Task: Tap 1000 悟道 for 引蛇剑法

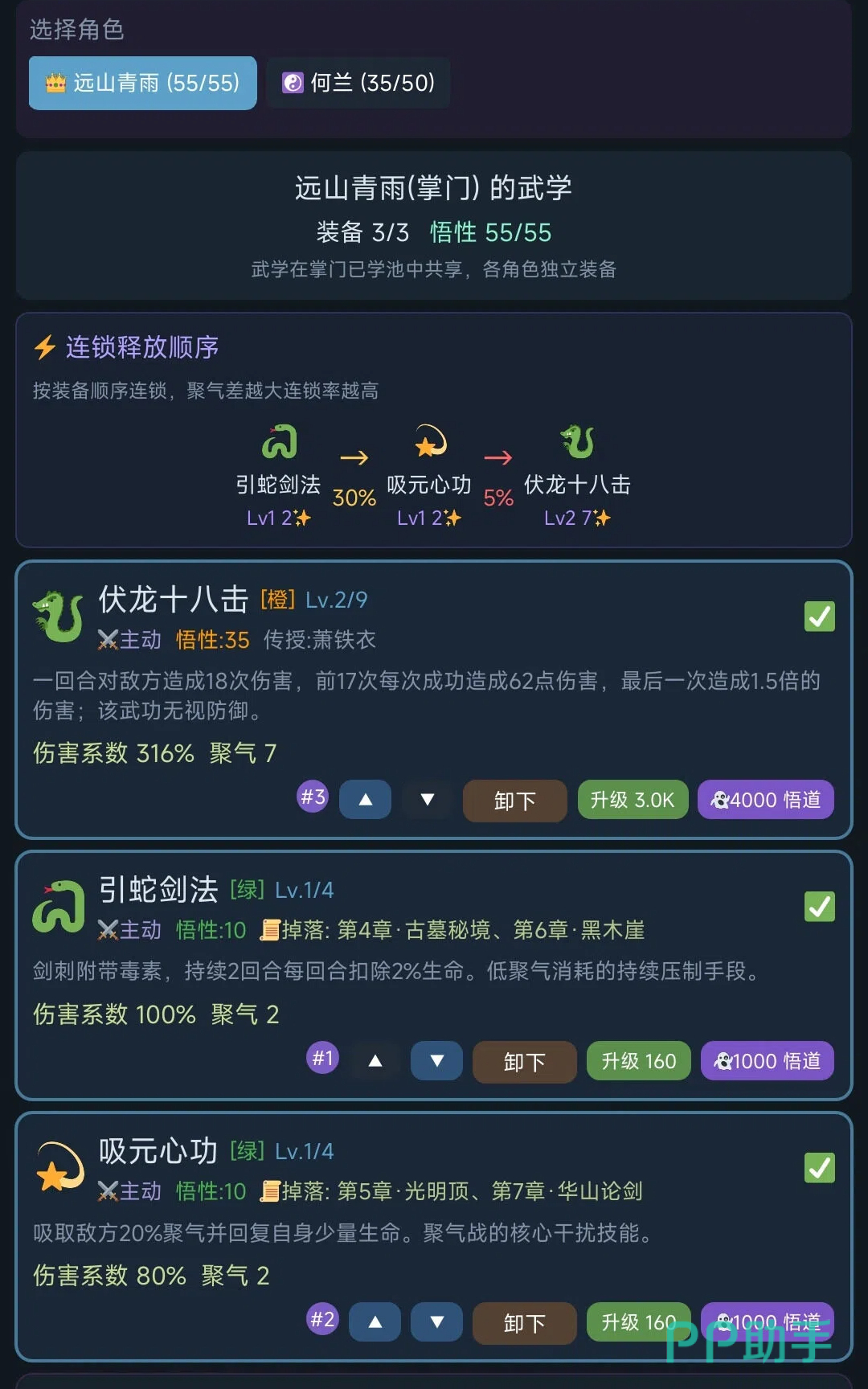Action: click(767, 1061)
